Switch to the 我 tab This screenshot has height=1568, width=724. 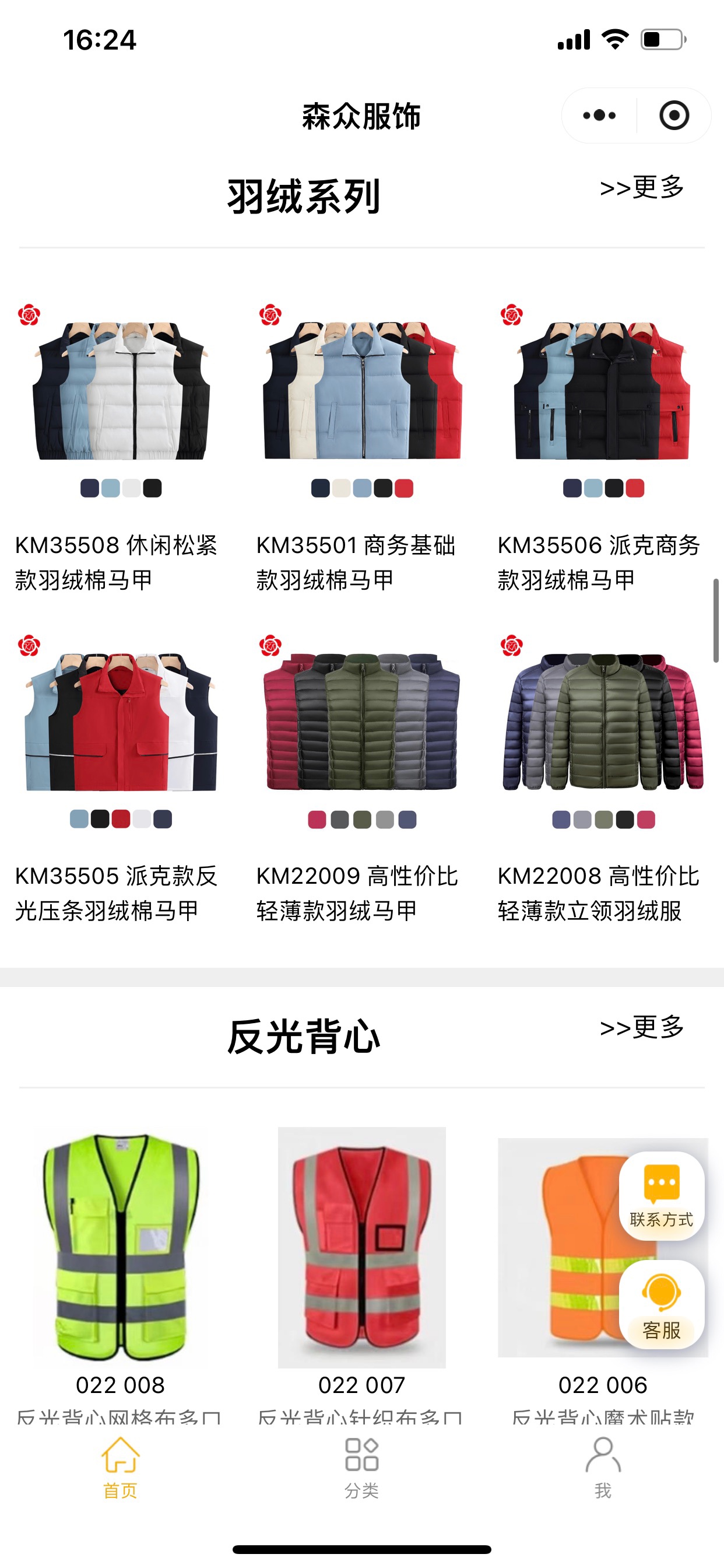coord(602,1468)
